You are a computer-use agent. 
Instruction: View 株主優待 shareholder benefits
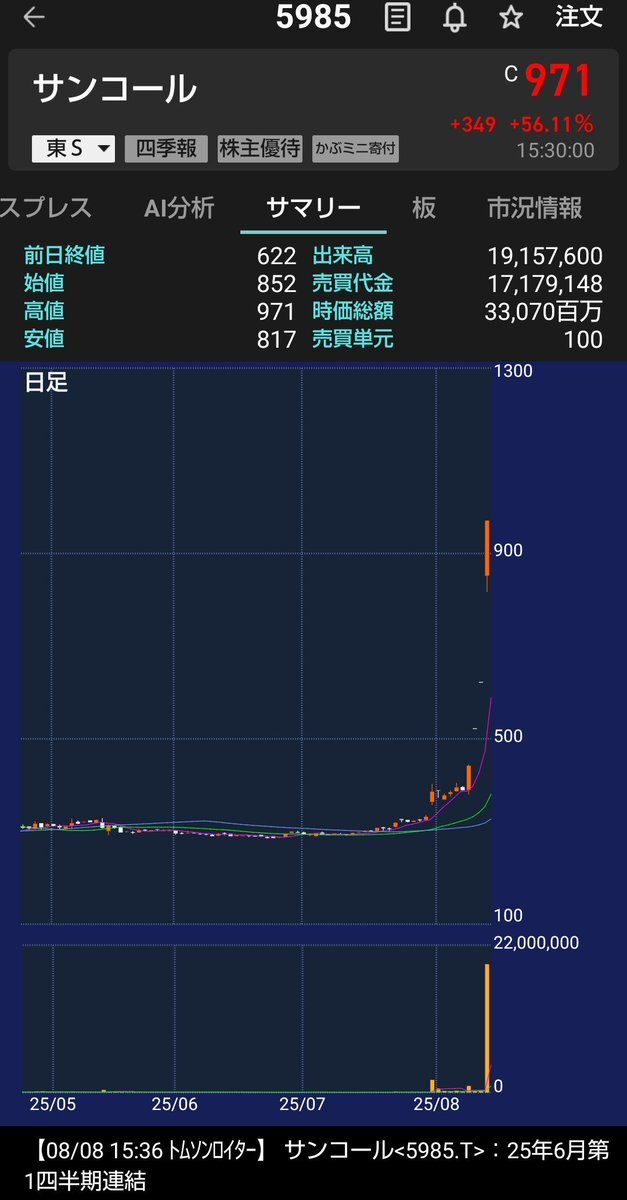[x=260, y=149]
